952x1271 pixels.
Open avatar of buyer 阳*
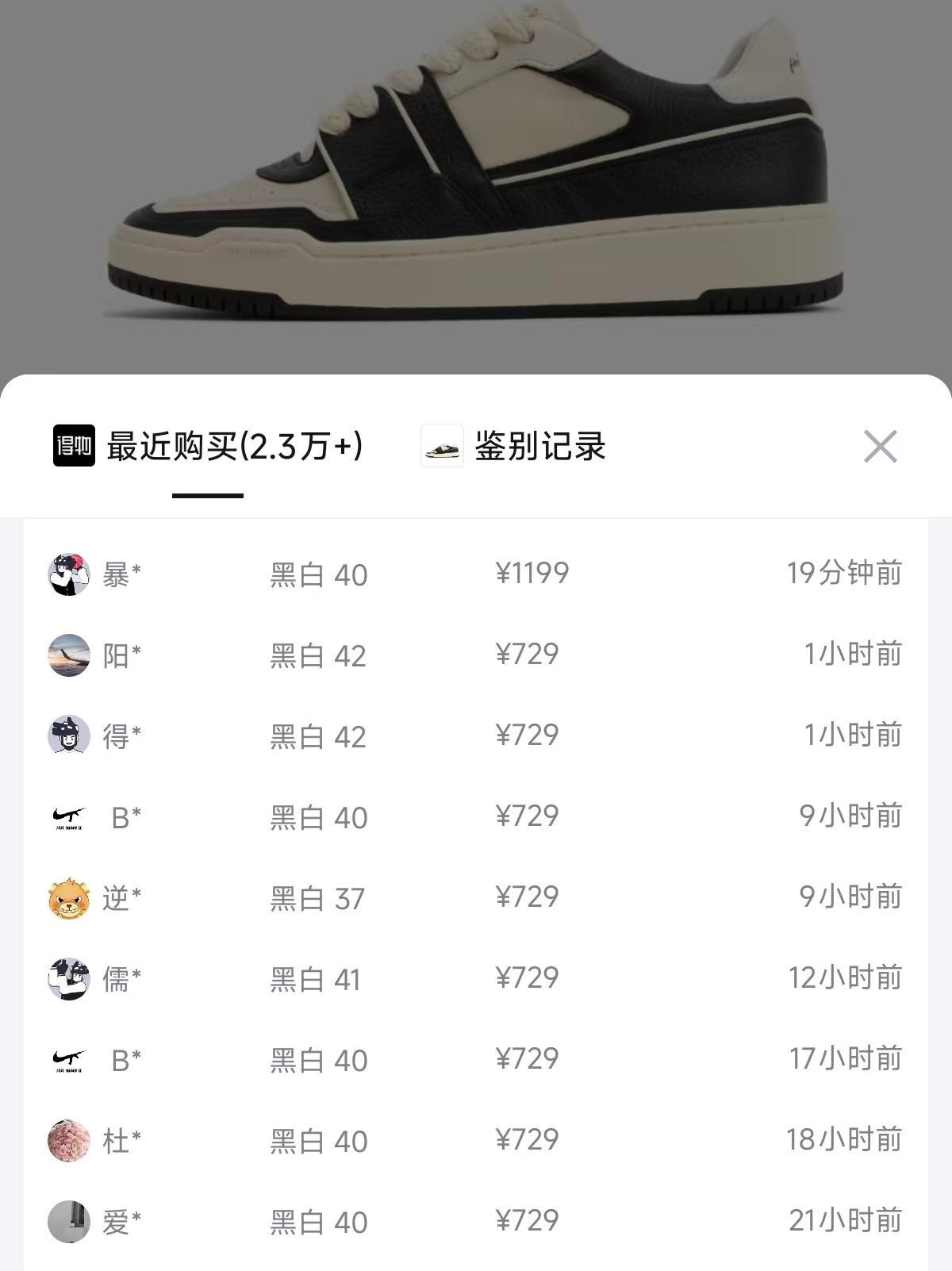click(x=69, y=655)
